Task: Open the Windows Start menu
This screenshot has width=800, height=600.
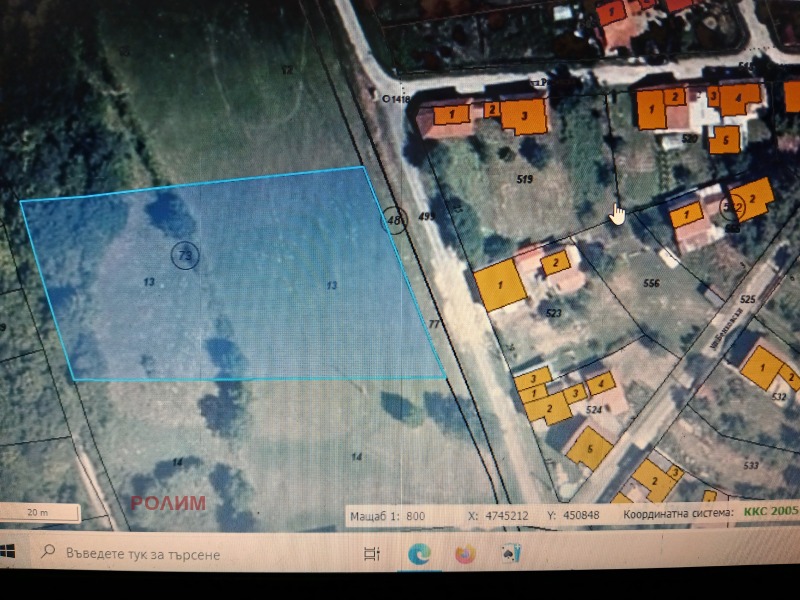Action: [x=9, y=552]
